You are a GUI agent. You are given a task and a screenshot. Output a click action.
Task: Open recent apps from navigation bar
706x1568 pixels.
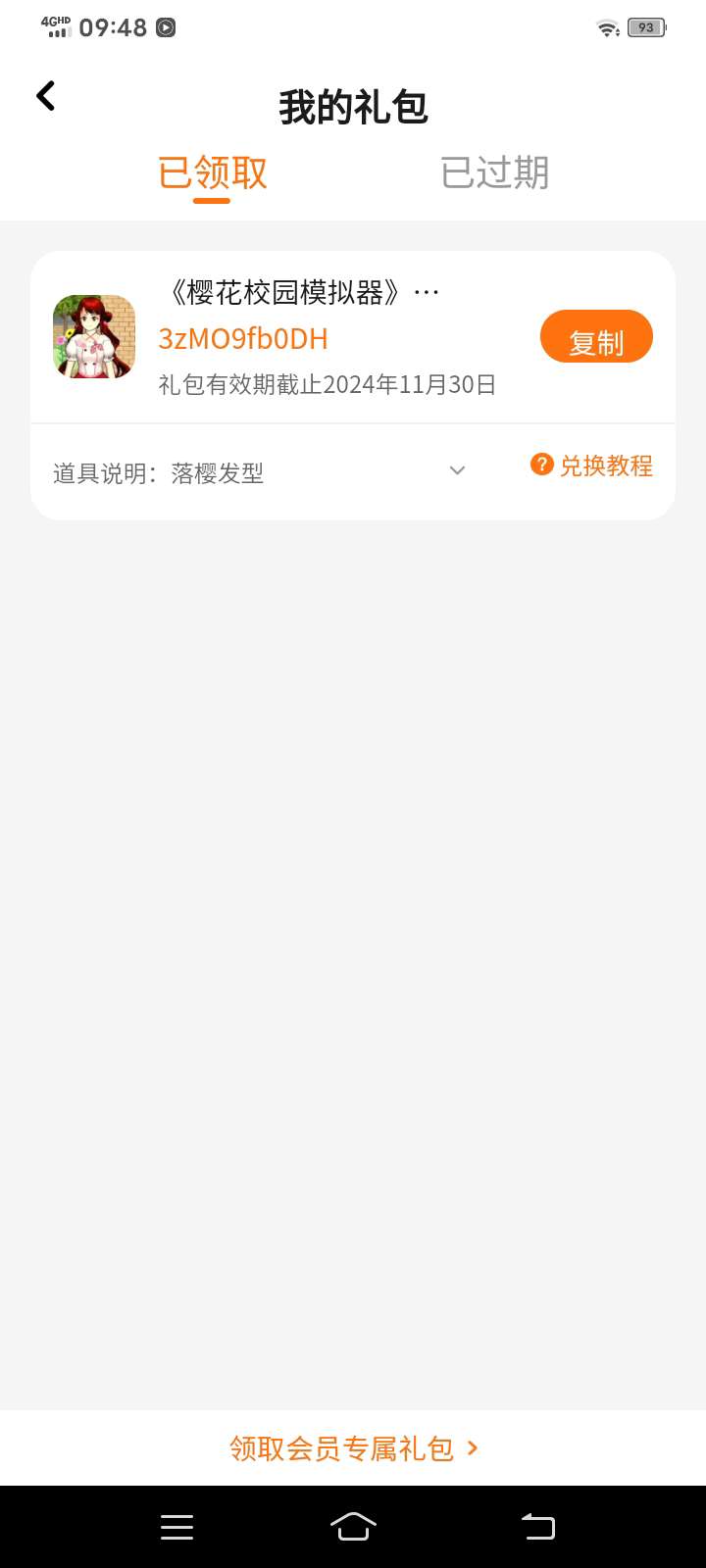(x=176, y=1527)
